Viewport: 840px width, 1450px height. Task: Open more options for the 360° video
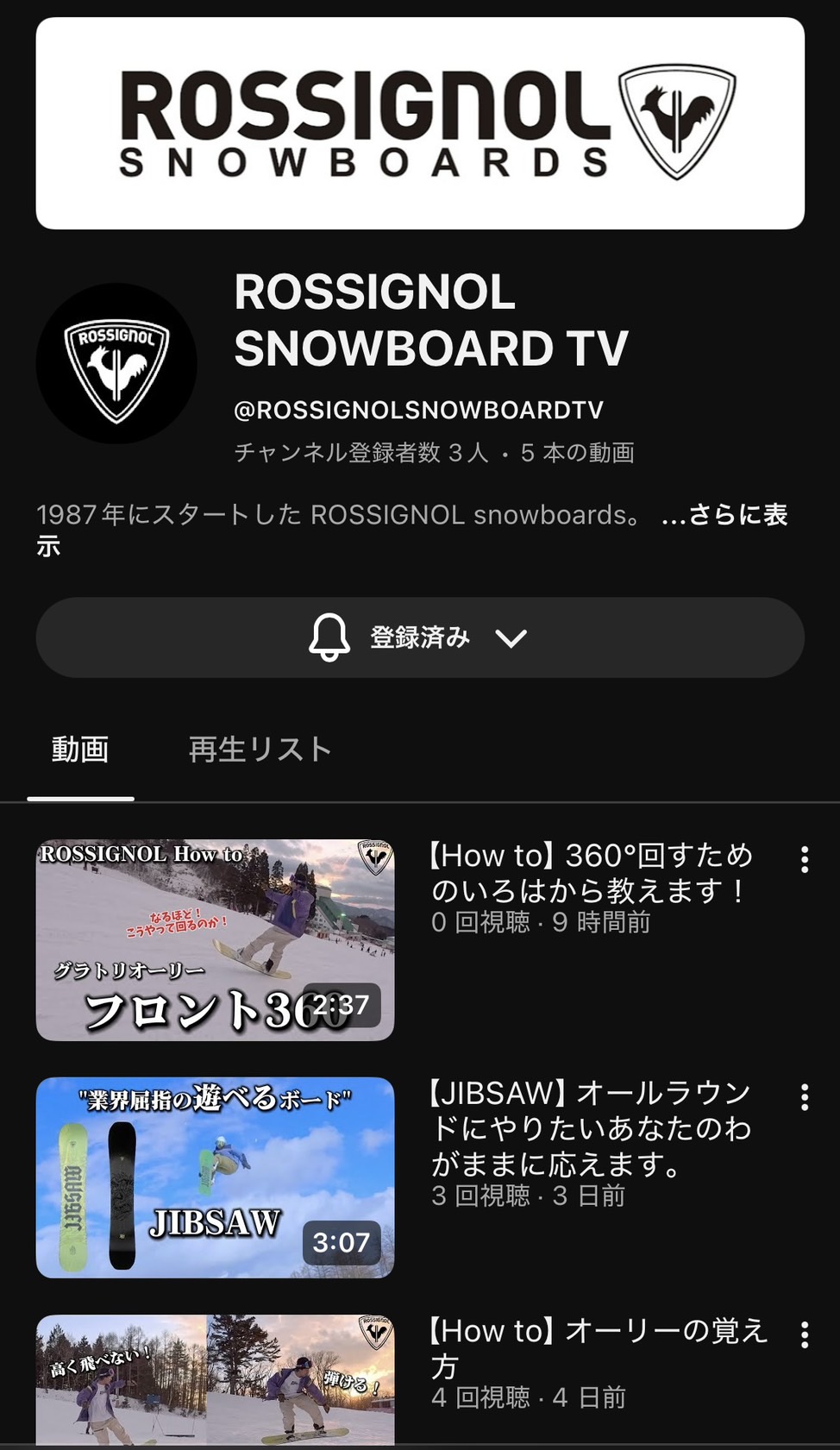[x=804, y=859]
